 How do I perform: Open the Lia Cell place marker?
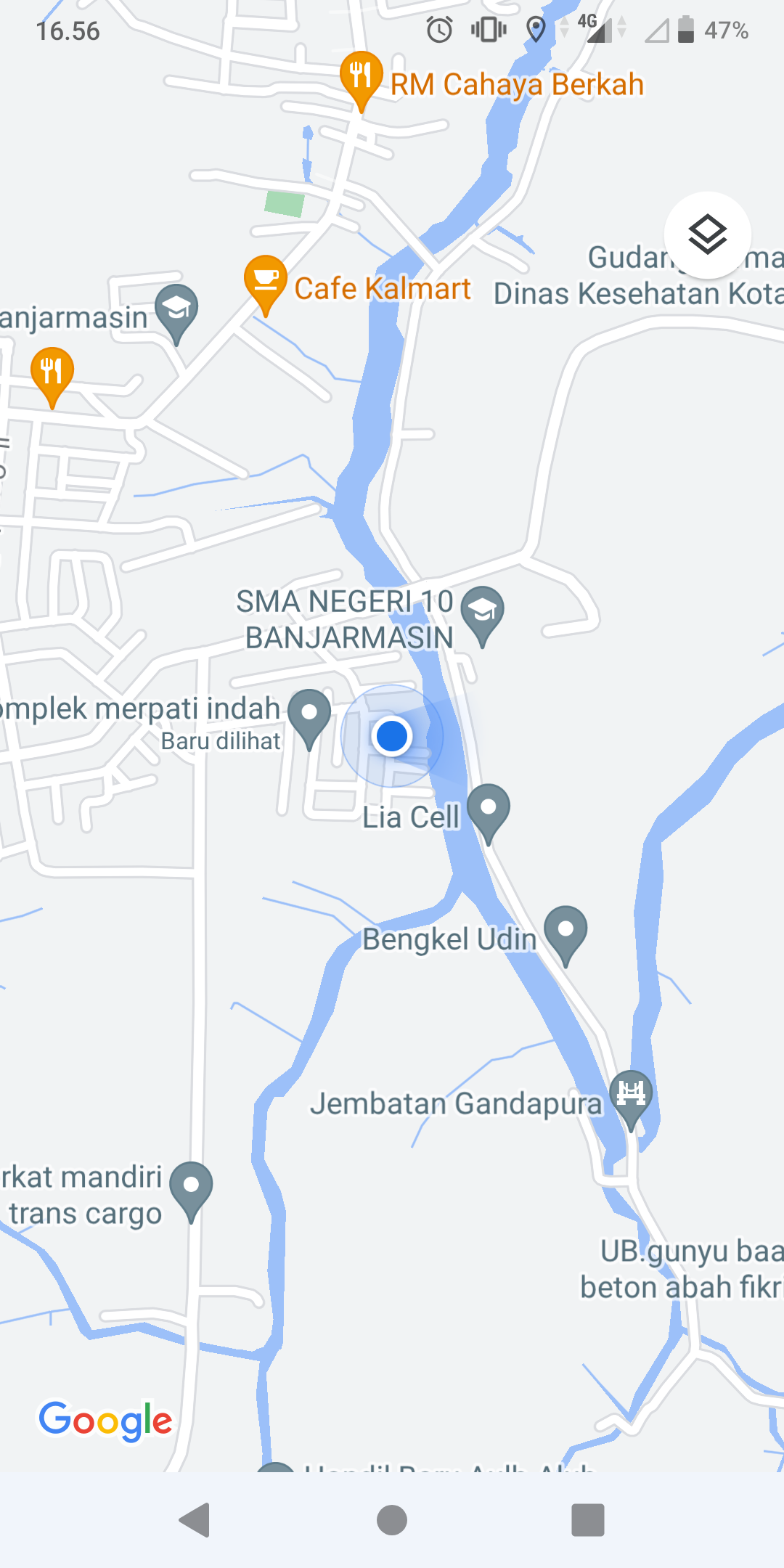point(489,809)
